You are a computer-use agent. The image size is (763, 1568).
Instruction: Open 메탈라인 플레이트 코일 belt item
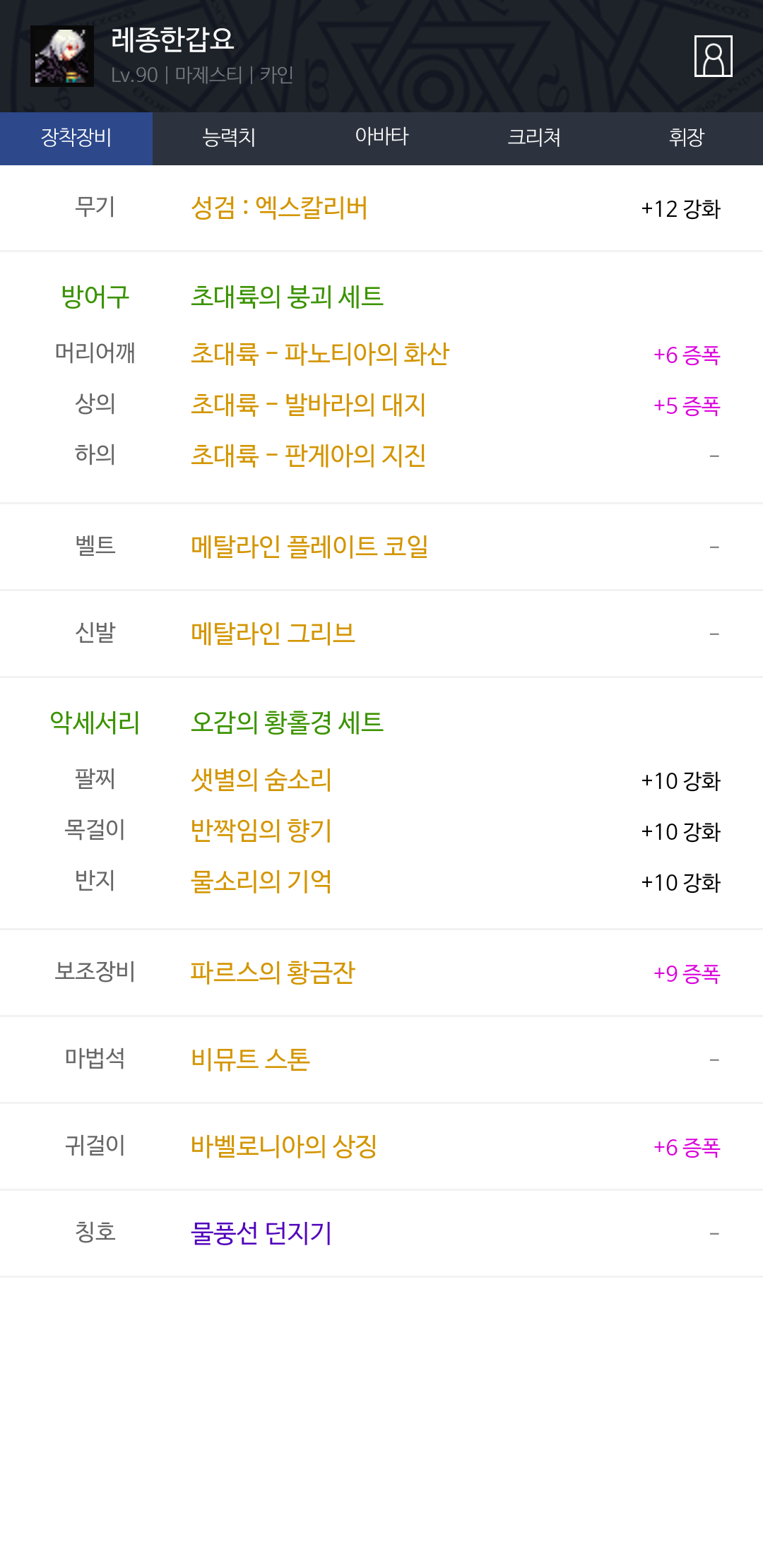pyautogui.click(x=309, y=547)
